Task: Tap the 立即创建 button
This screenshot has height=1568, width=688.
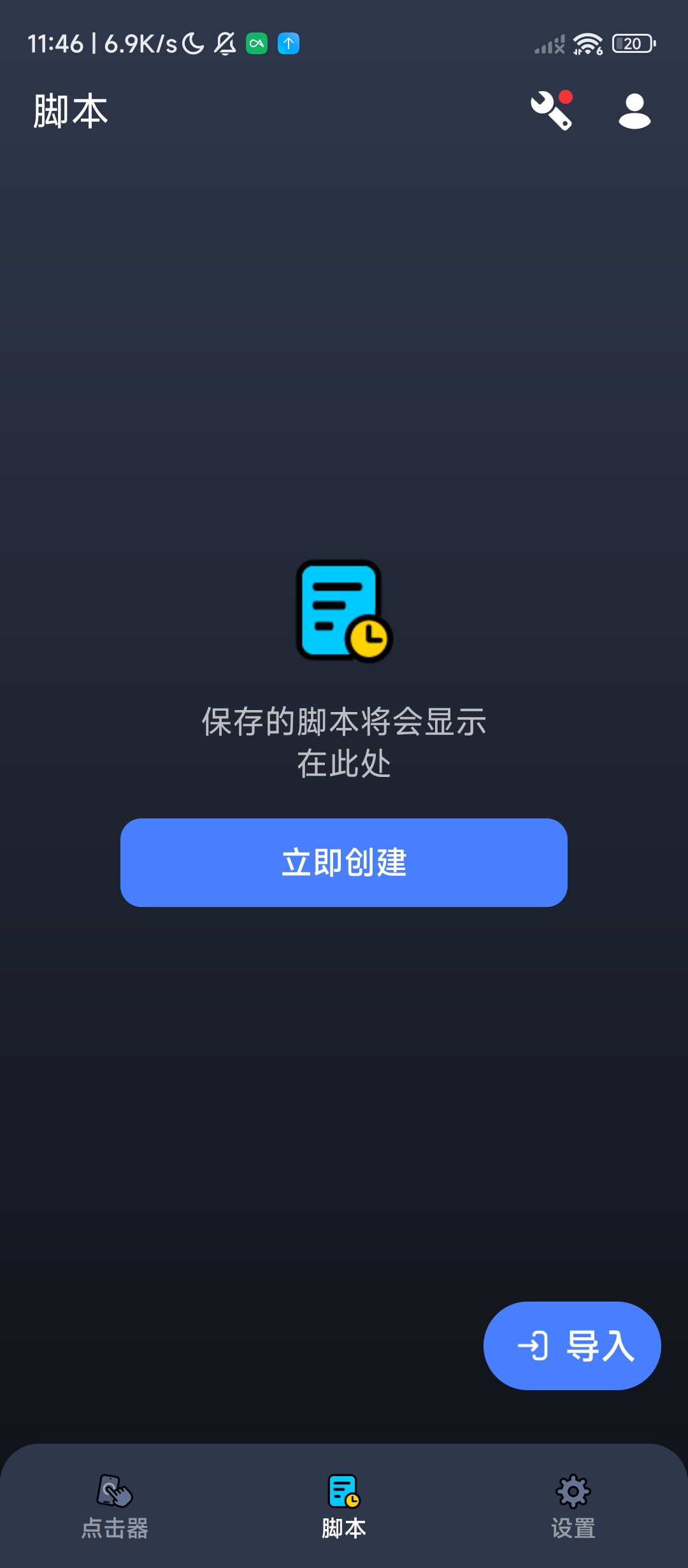Action: tap(344, 862)
